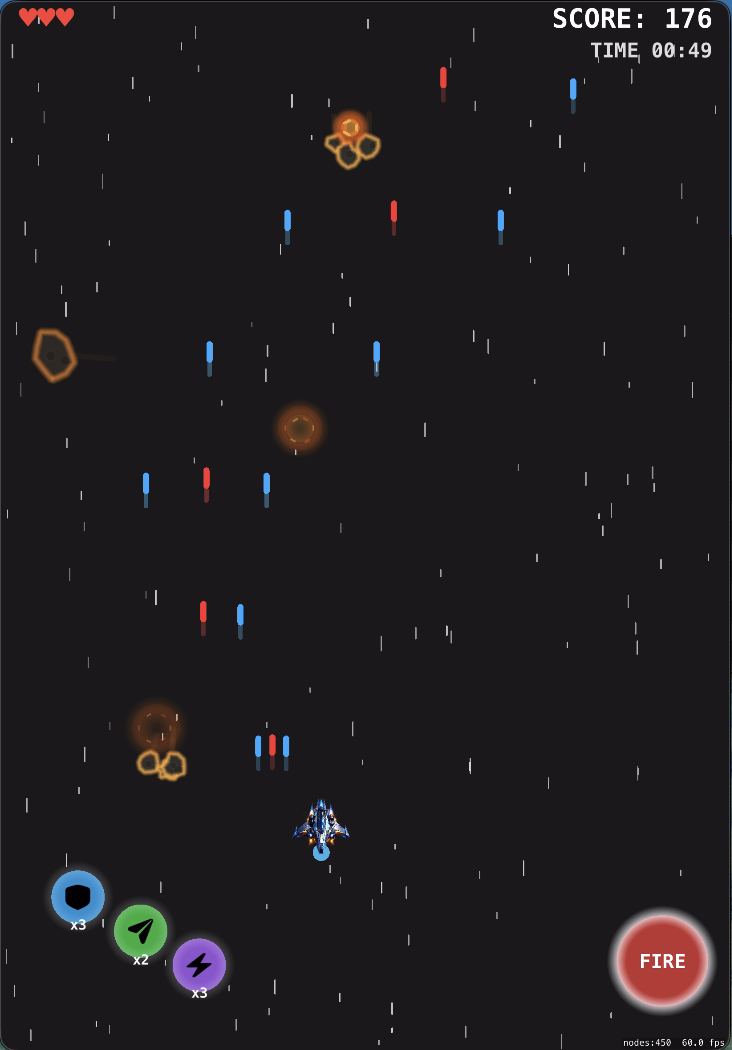732x1050 pixels.
Task: Trigger the purple lightning power-up
Action: pos(199,965)
